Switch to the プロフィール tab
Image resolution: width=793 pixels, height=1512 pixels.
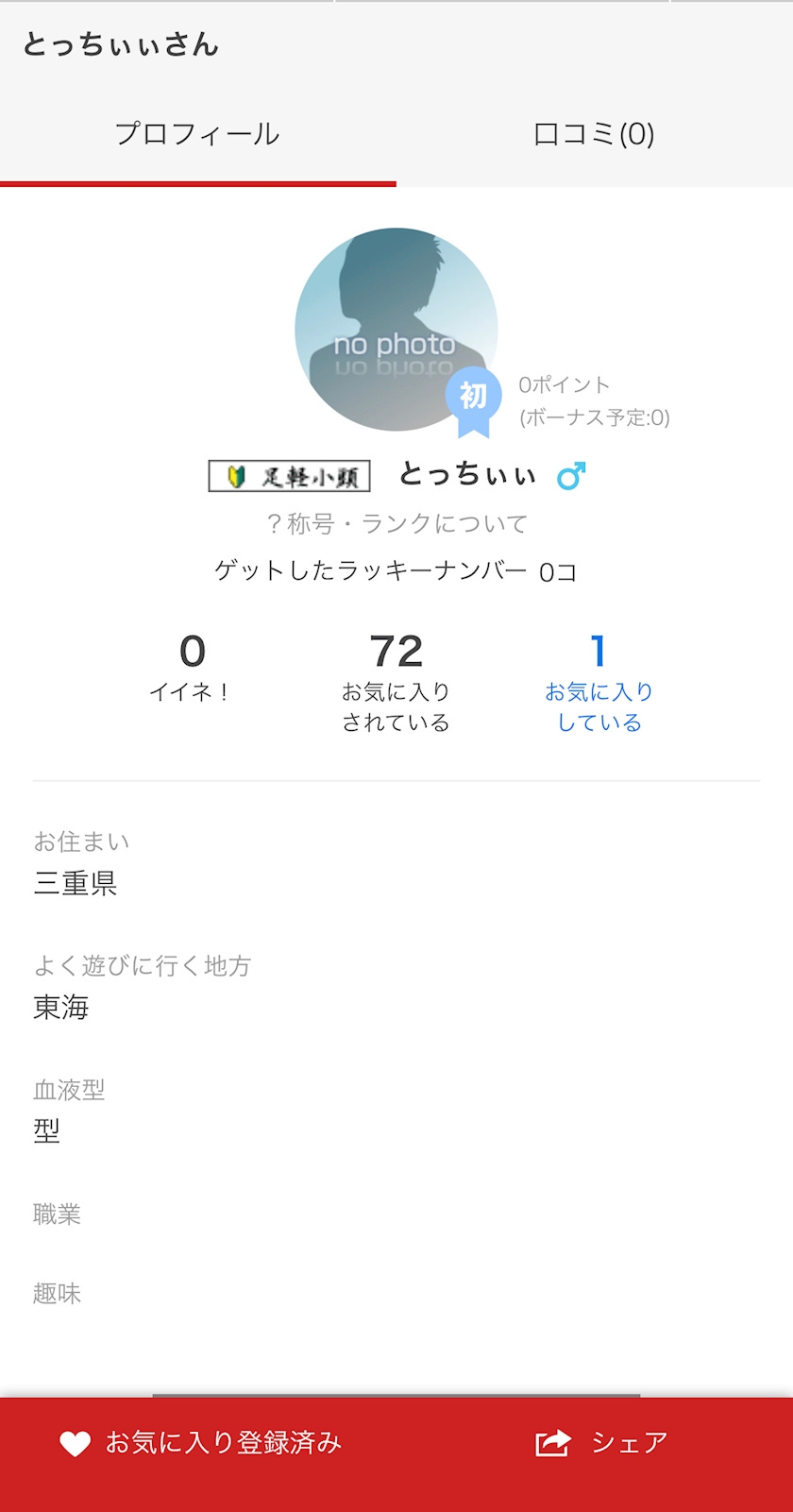click(197, 134)
